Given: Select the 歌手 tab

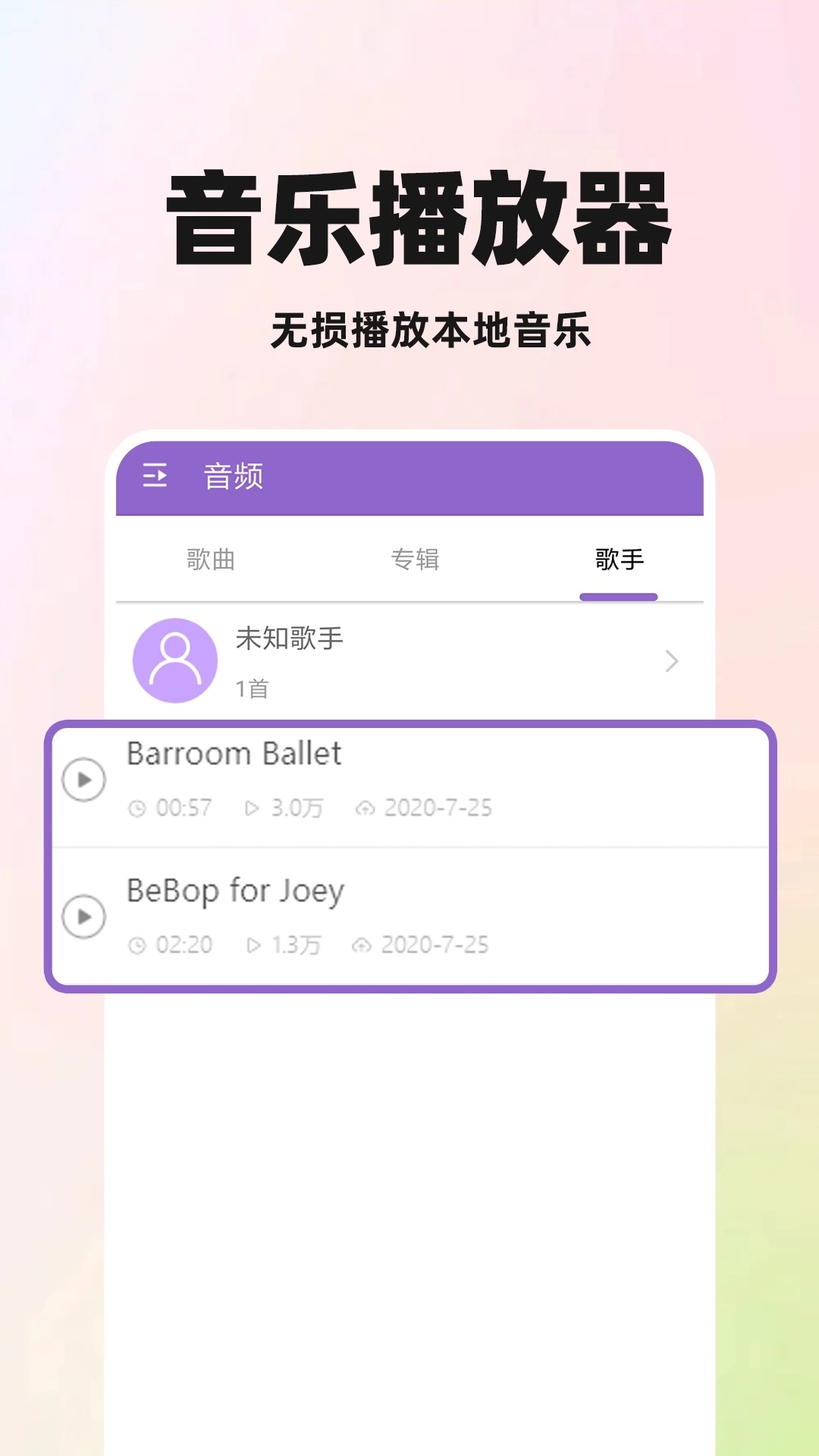Looking at the screenshot, I should (x=619, y=560).
